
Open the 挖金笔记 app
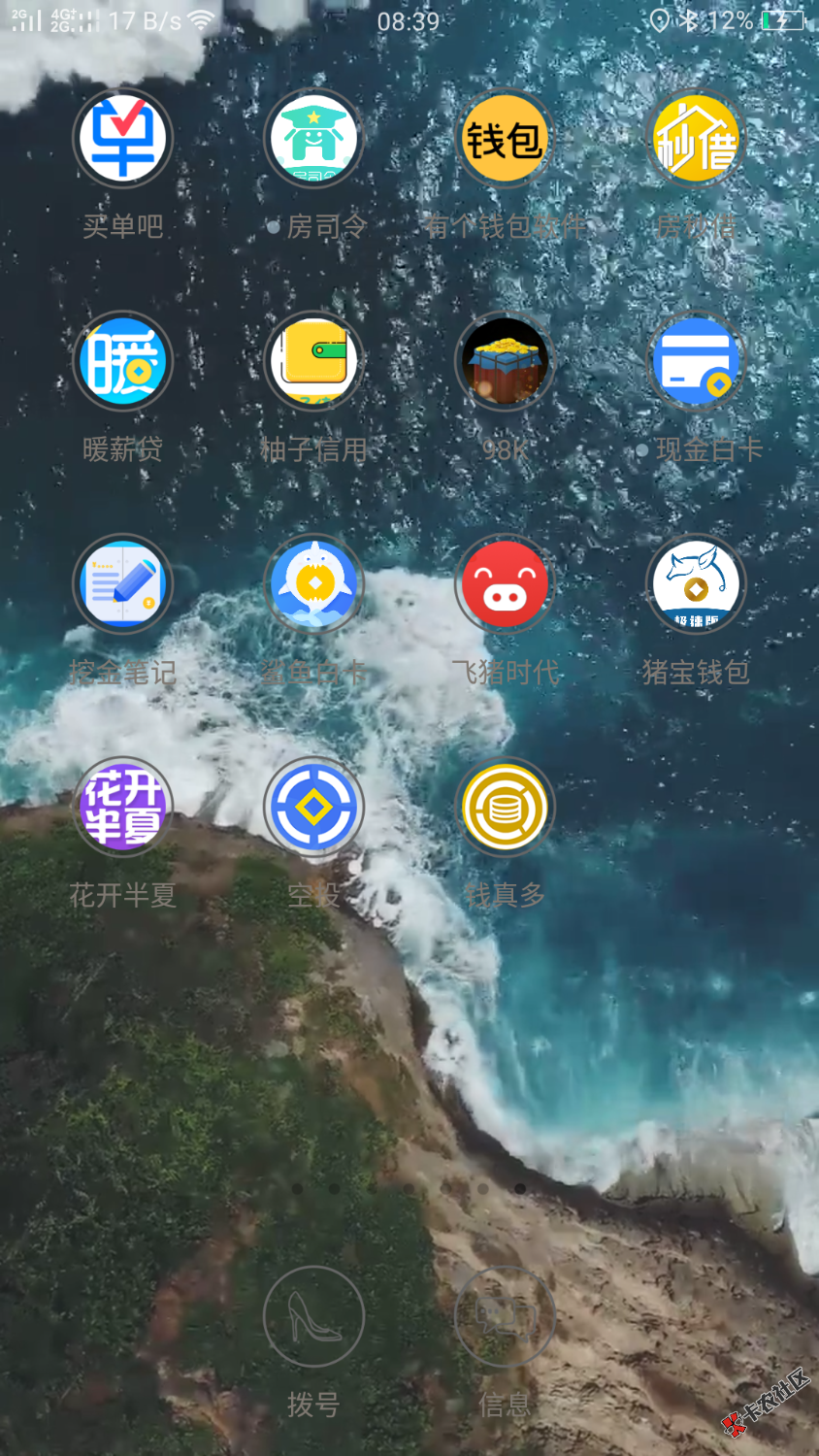122,584
